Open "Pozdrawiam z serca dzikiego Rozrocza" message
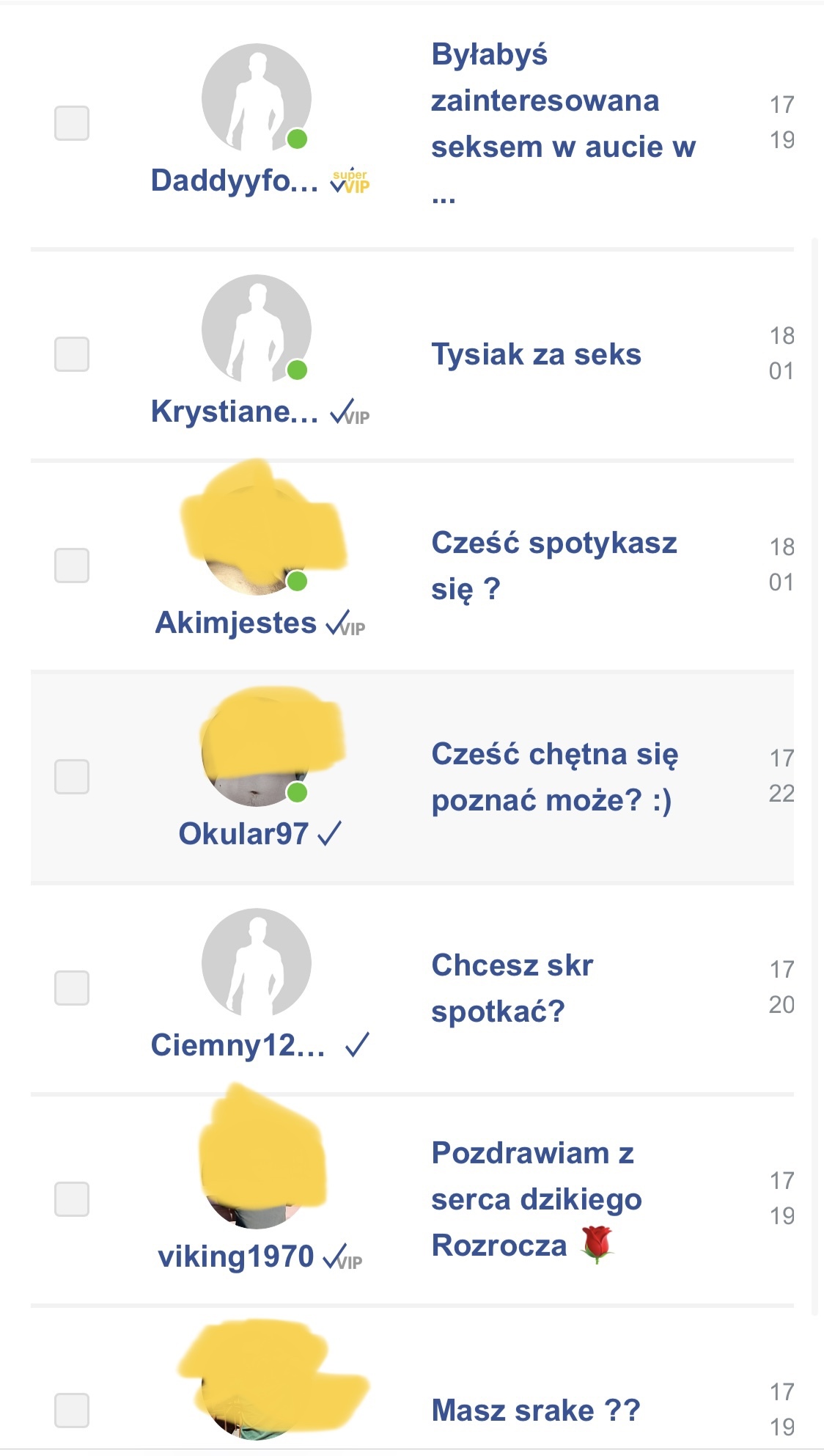 point(536,1199)
